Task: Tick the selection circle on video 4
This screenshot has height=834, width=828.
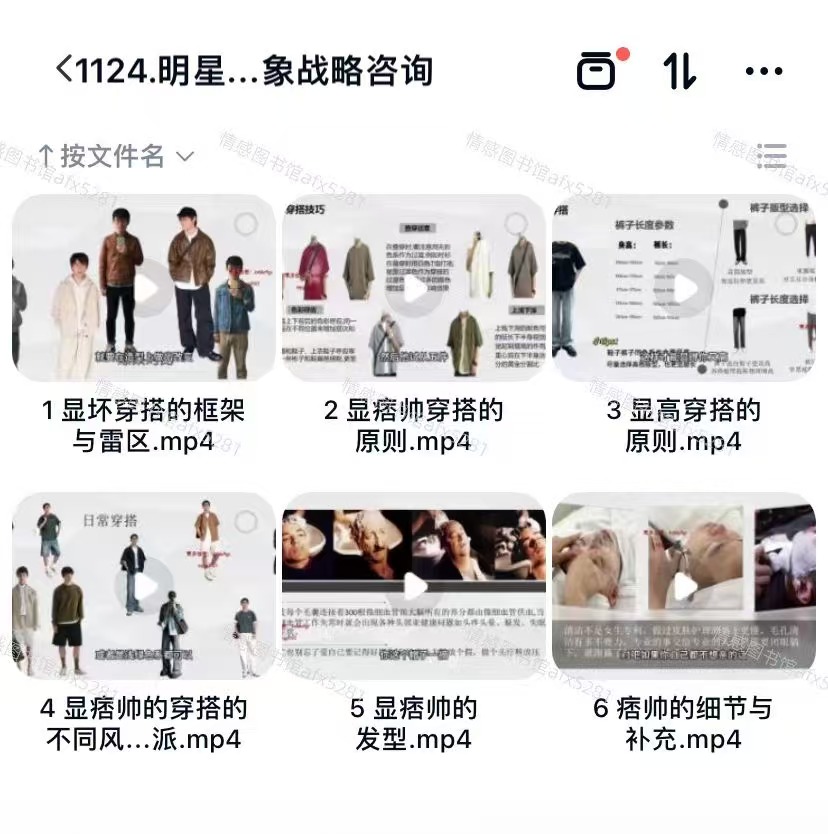Action: point(246,522)
